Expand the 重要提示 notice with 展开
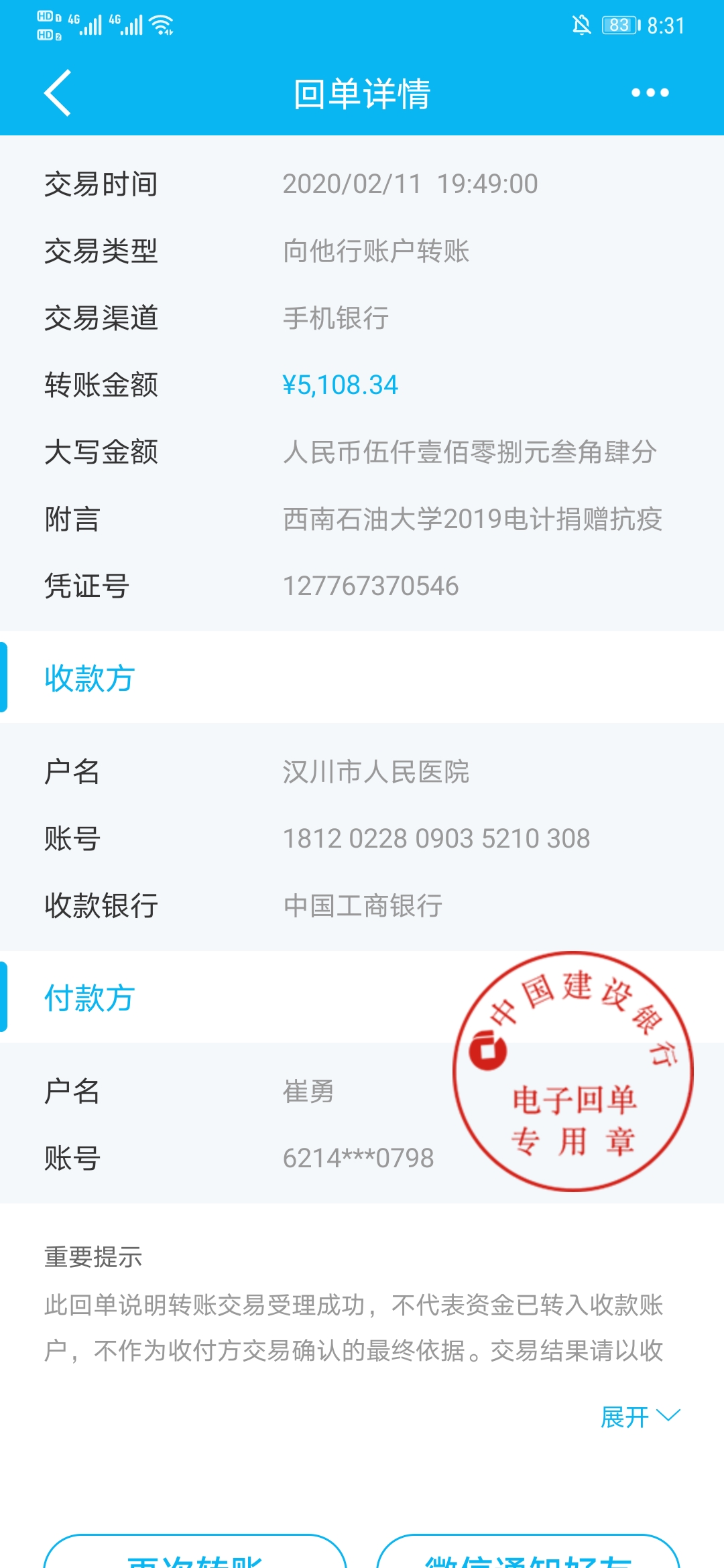 pyautogui.click(x=640, y=1417)
